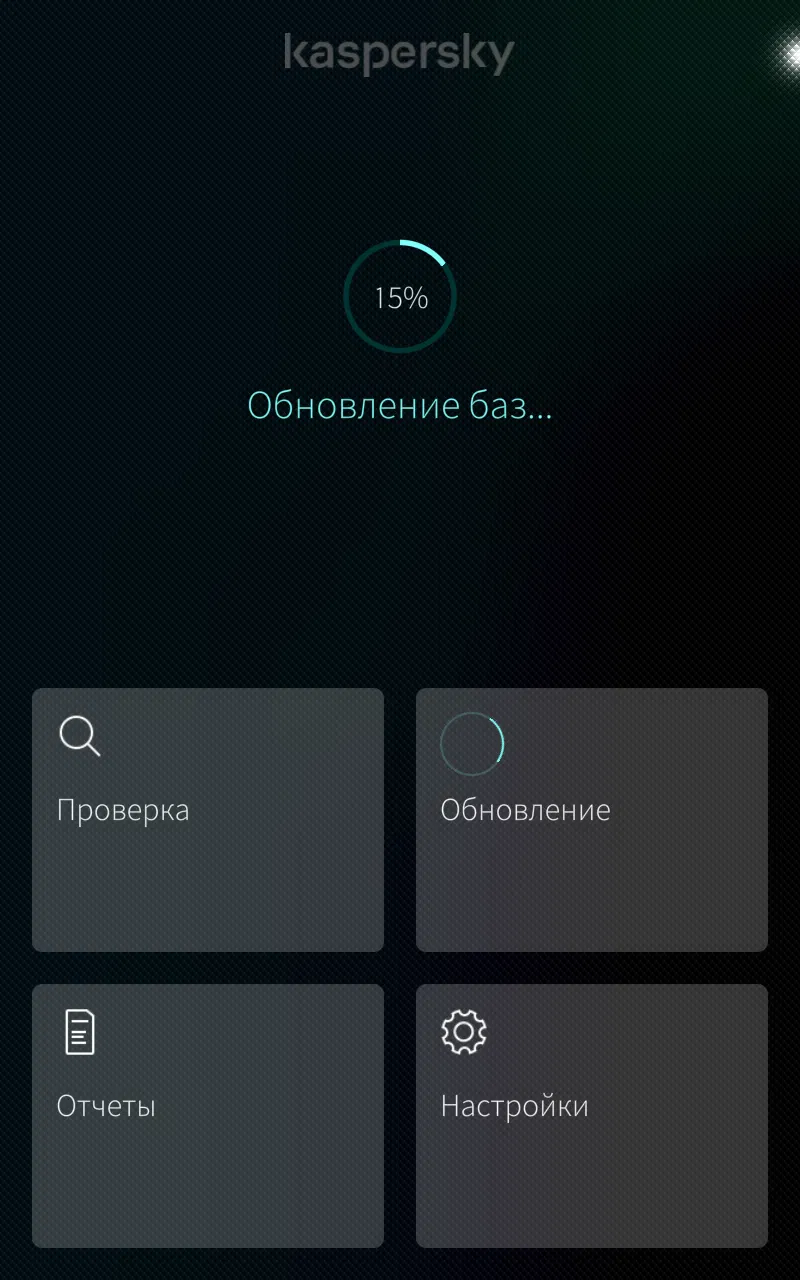Screen dimensions: 800x1280
Task: Open the Проверка scan tile
Action: click(208, 820)
